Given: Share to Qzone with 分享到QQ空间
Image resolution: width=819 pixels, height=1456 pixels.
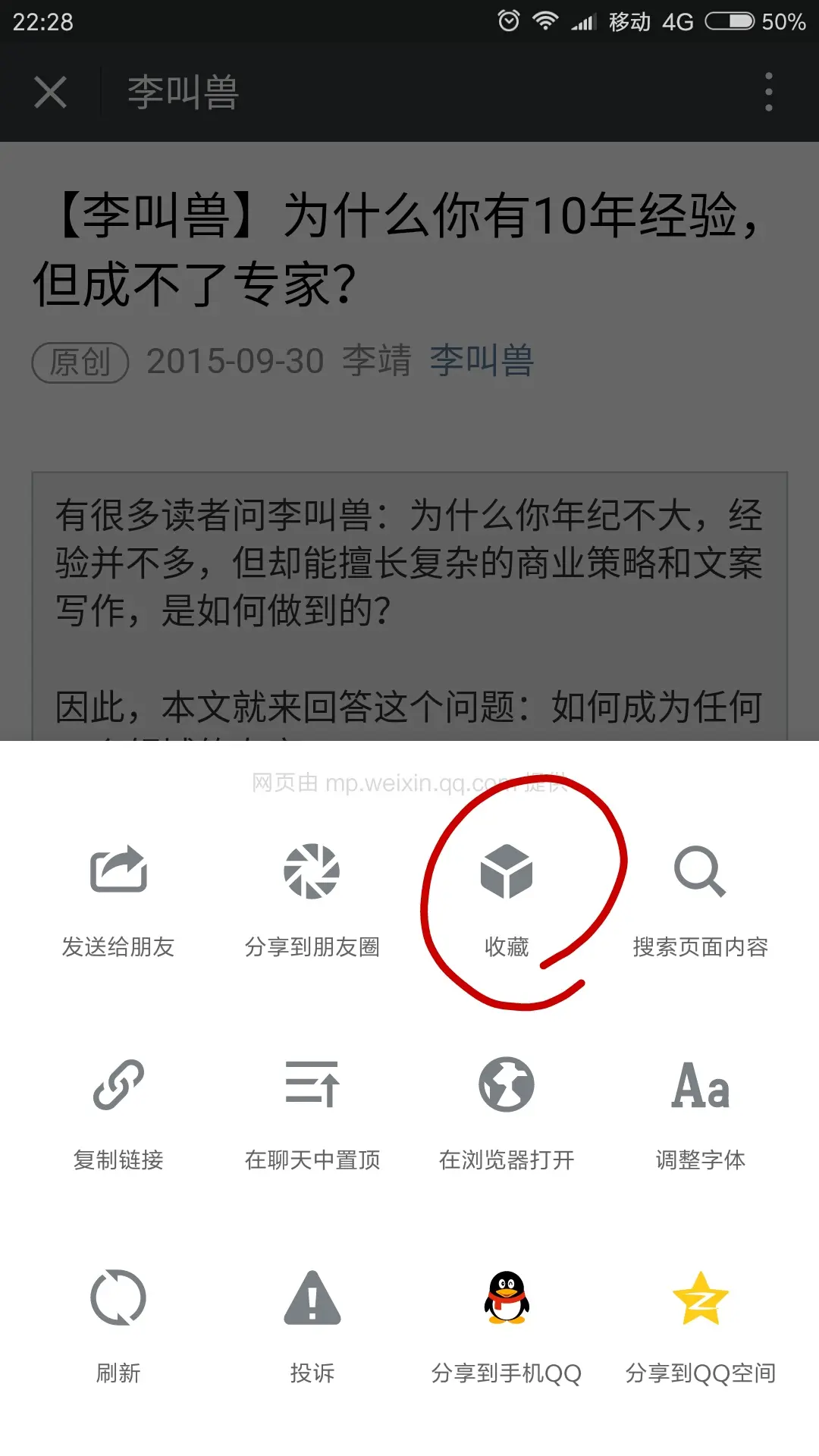Looking at the screenshot, I should (700, 1325).
